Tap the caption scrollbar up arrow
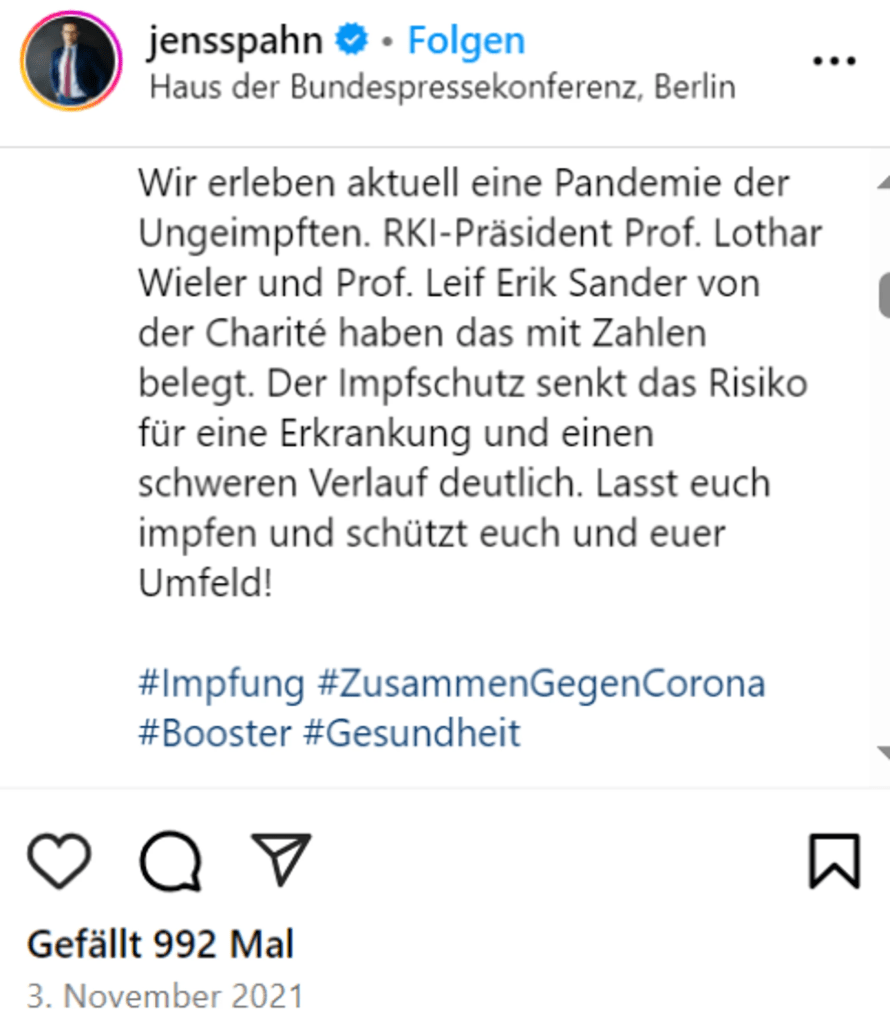 click(882, 183)
